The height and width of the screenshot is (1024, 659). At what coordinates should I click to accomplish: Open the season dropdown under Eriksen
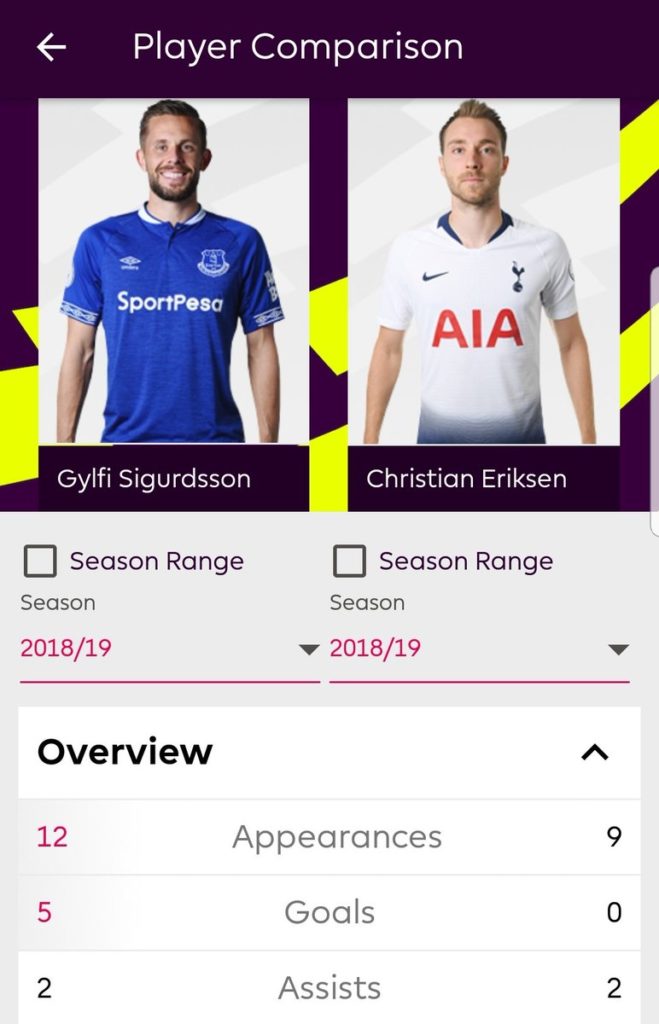(479, 648)
